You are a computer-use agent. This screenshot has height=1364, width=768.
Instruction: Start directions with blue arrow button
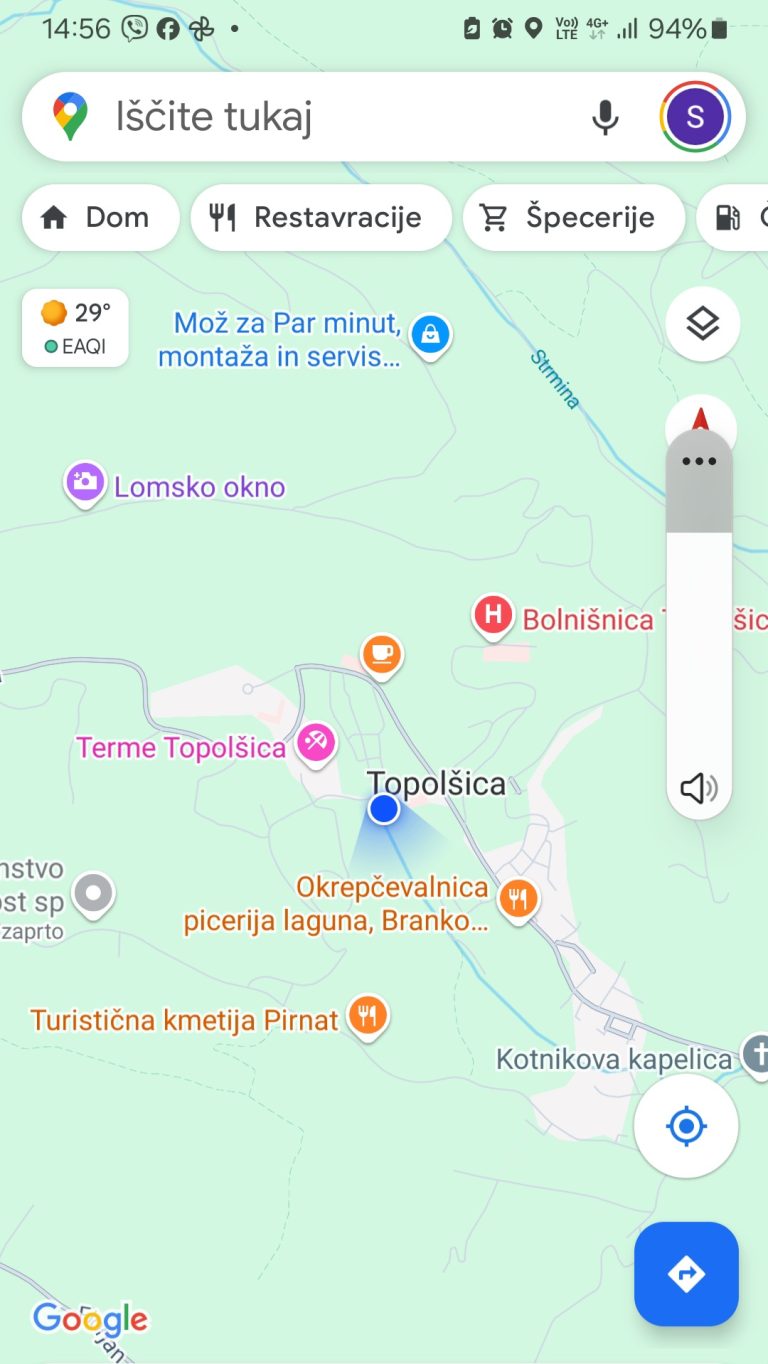pos(686,1273)
